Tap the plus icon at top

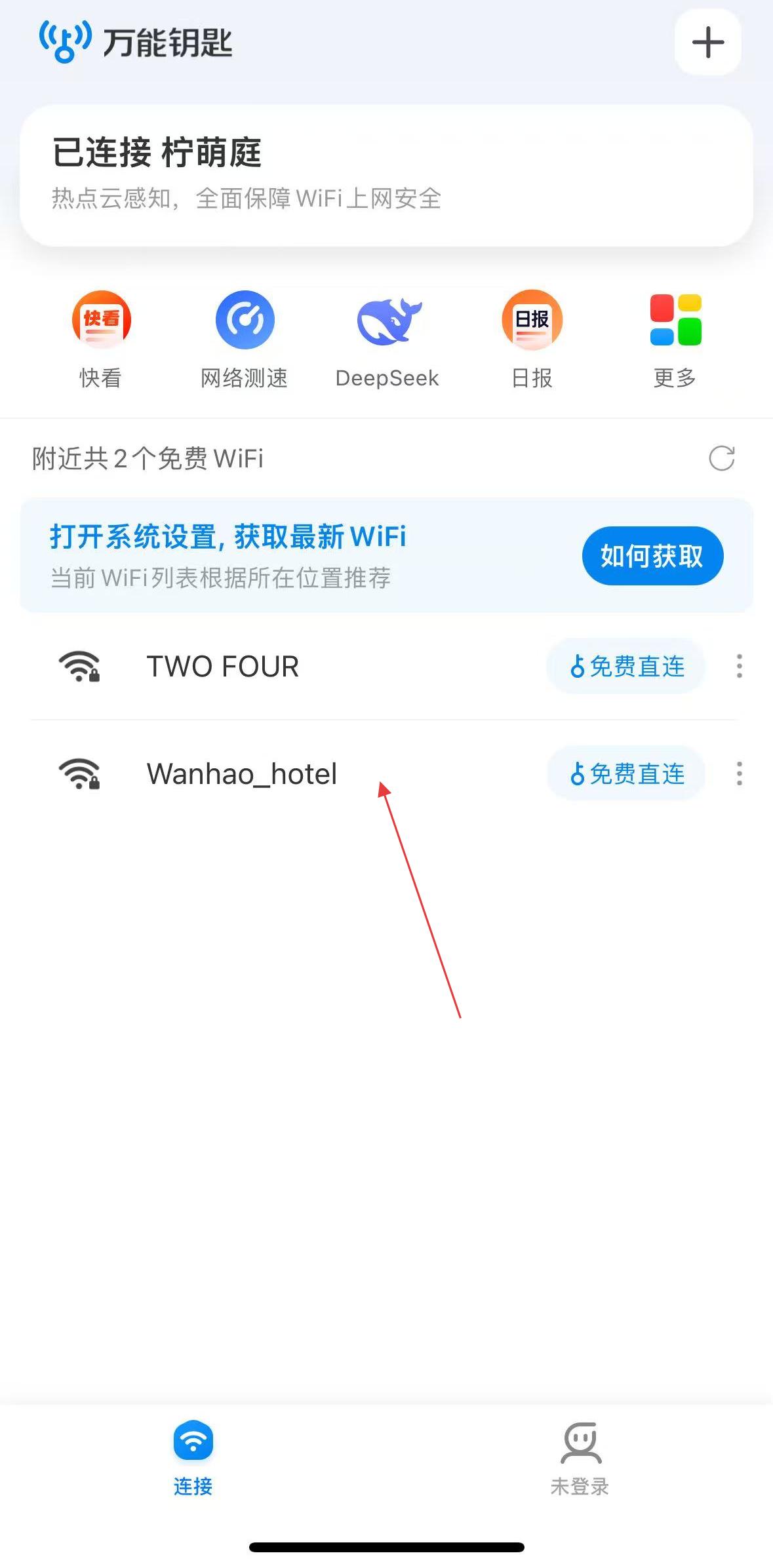coord(707,43)
